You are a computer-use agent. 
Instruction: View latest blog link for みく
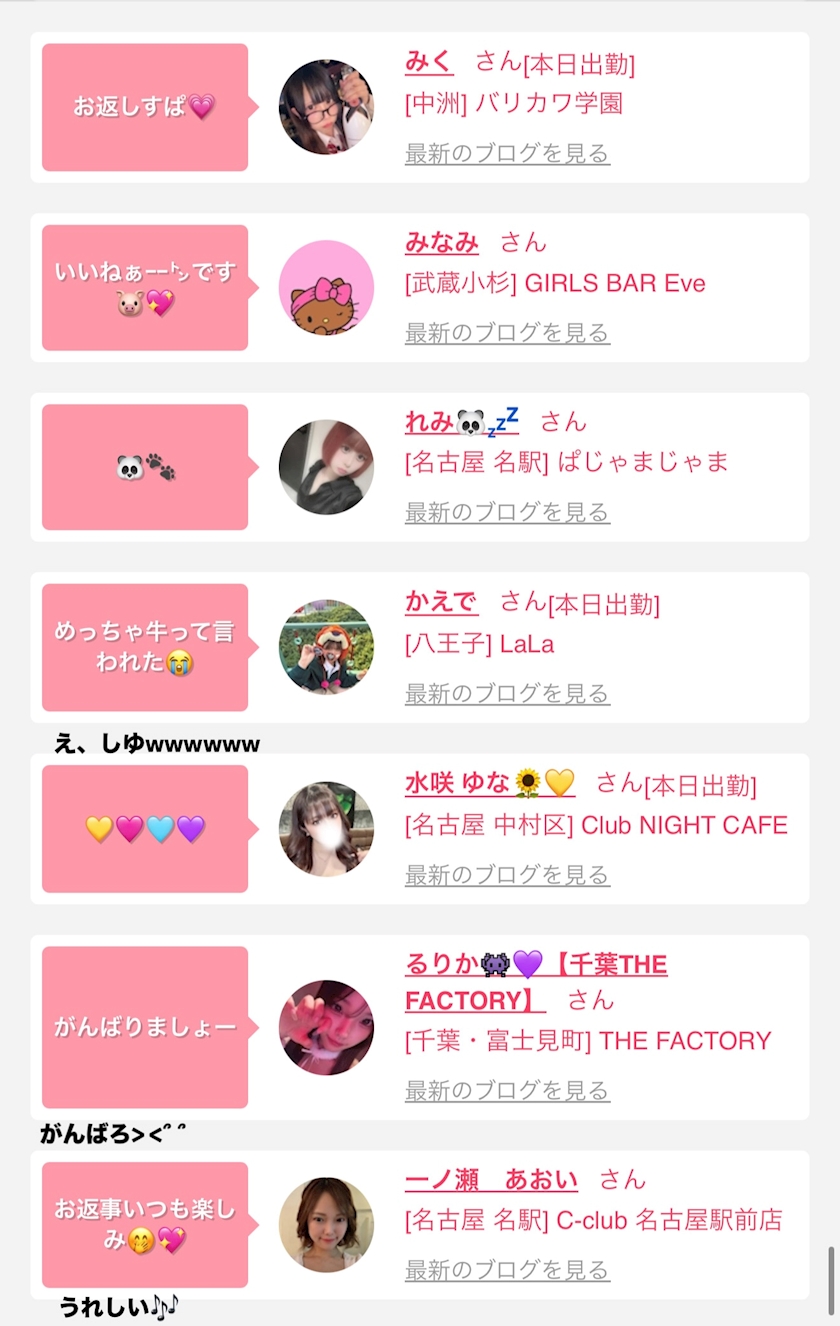click(x=507, y=154)
